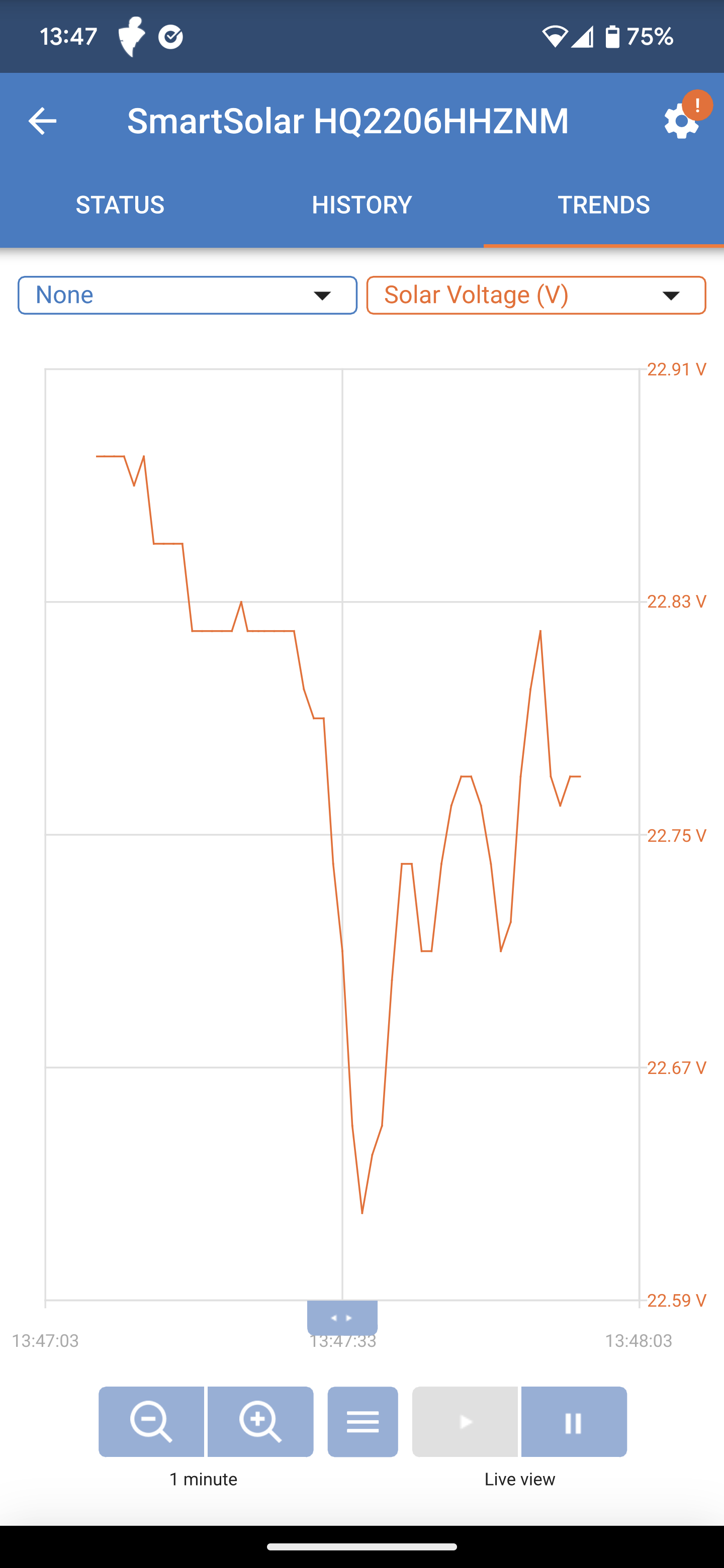Zoom out the time range

pyautogui.click(x=152, y=1421)
